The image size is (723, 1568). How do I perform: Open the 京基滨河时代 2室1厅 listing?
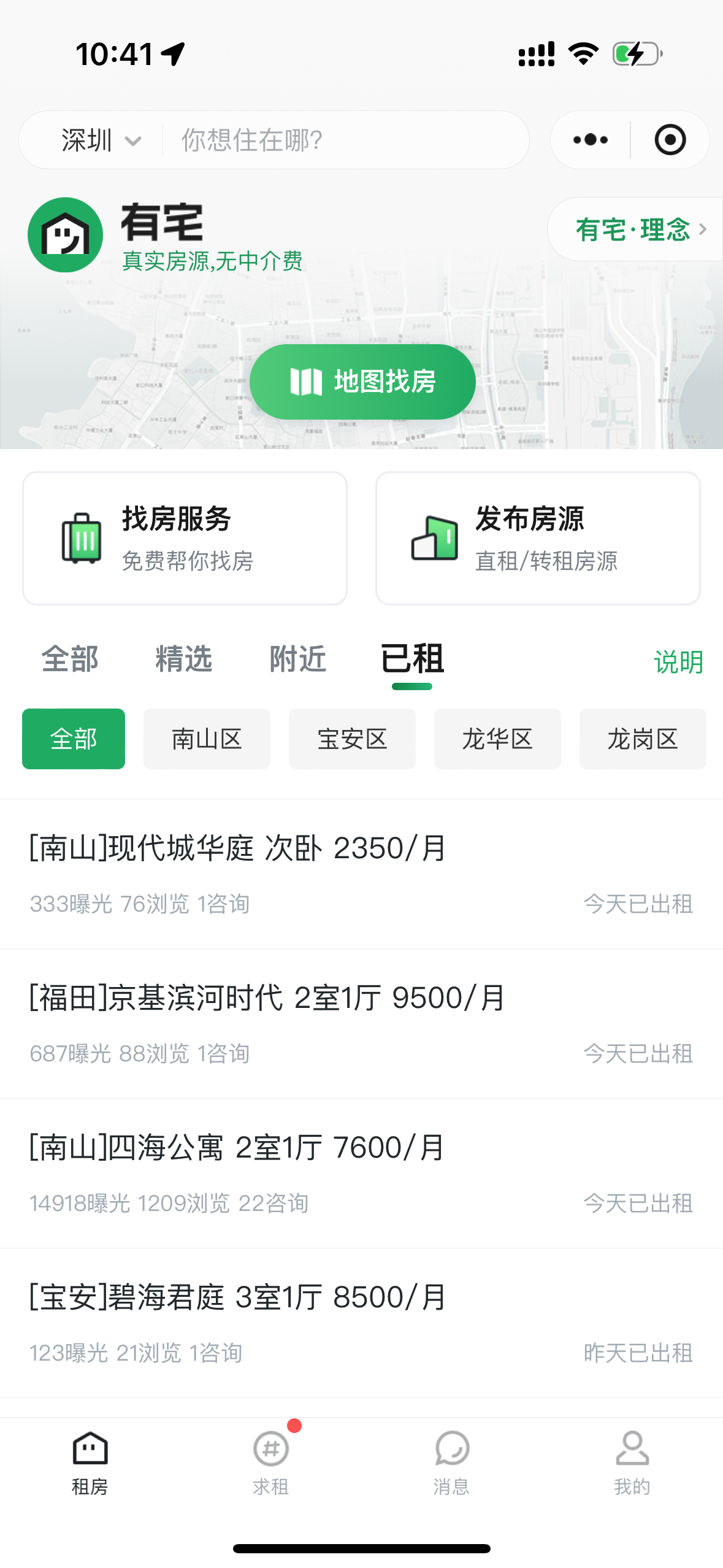[361, 1024]
